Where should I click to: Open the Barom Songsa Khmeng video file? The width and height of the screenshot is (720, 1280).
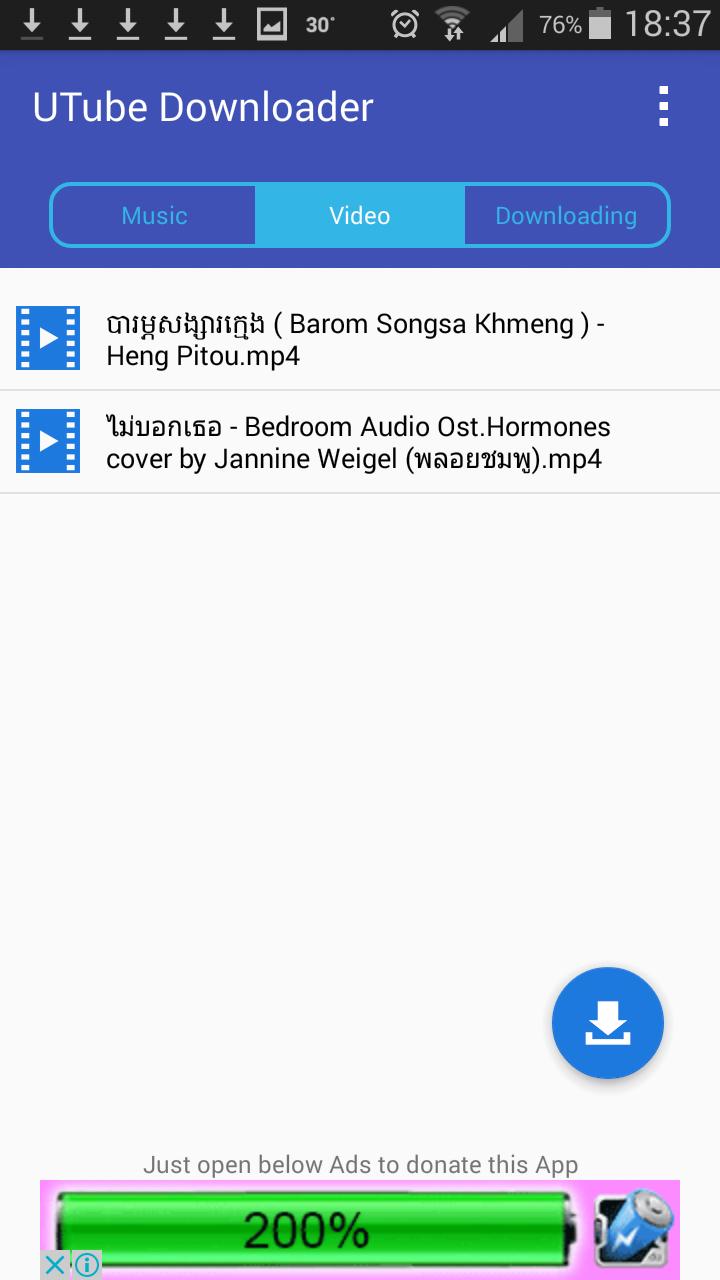click(360, 338)
